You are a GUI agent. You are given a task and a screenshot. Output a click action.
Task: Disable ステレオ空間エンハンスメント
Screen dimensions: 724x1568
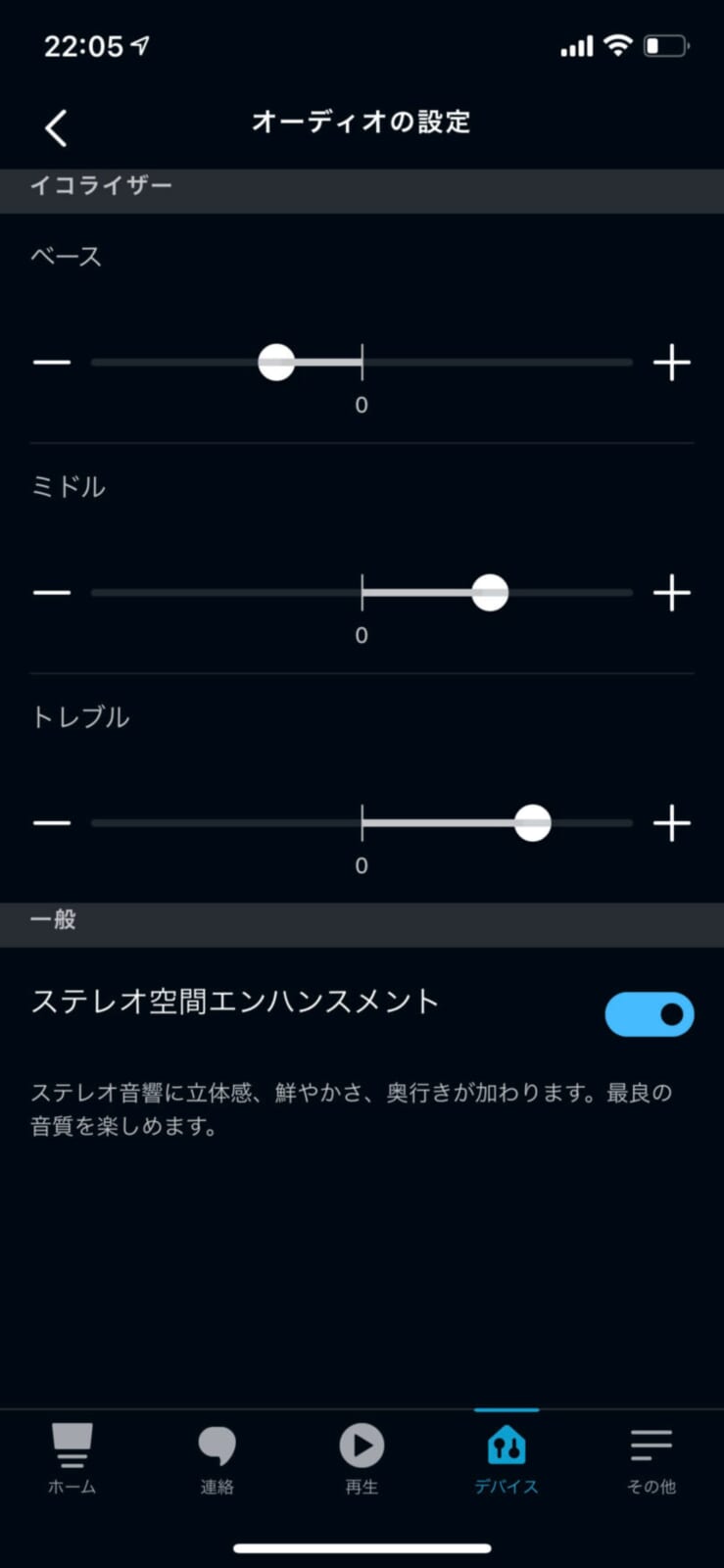click(650, 1014)
